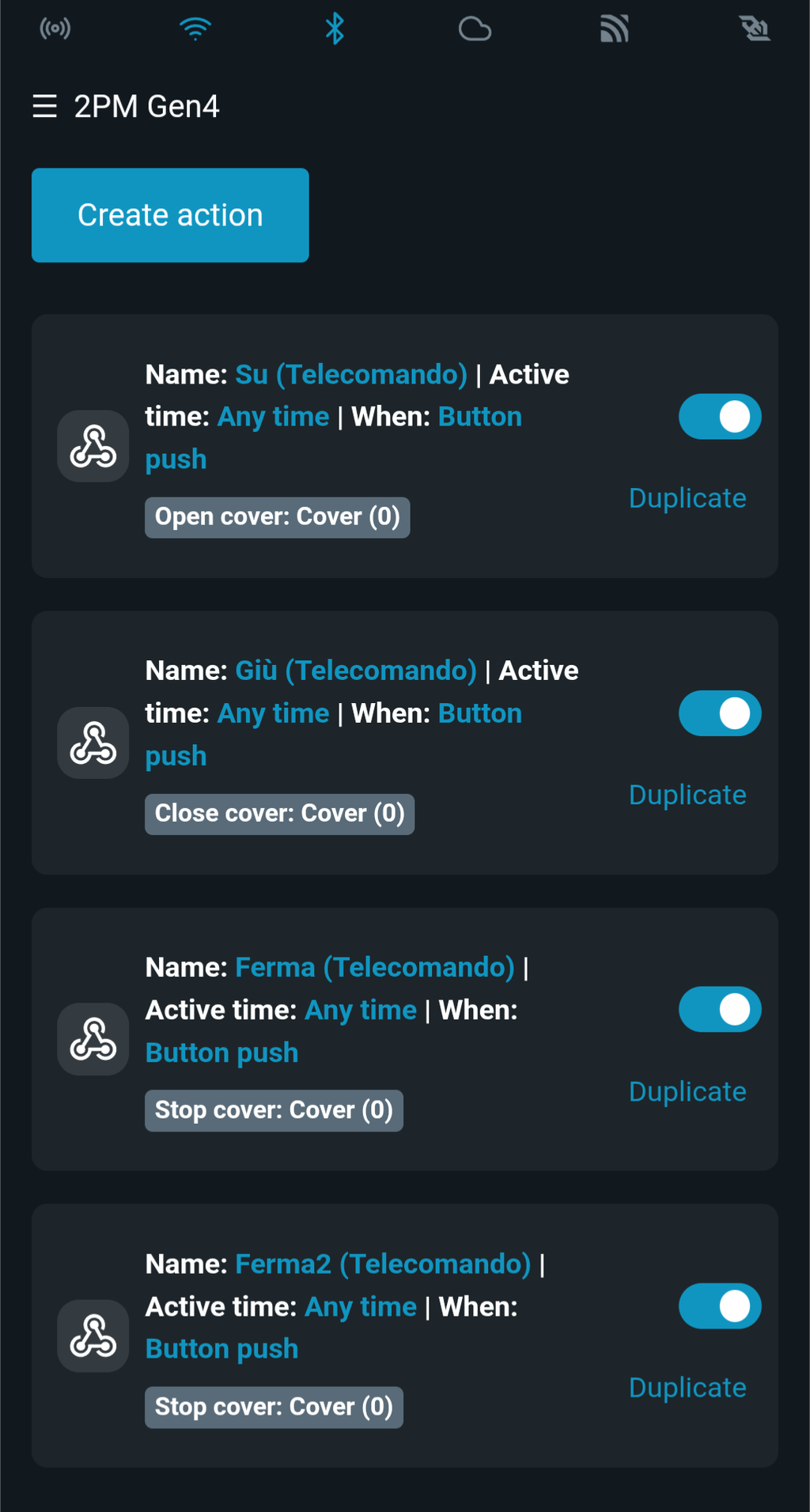The image size is (810, 1512).
Task: Turn off the Giù (Telecomando) action switch
Action: coord(720,713)
